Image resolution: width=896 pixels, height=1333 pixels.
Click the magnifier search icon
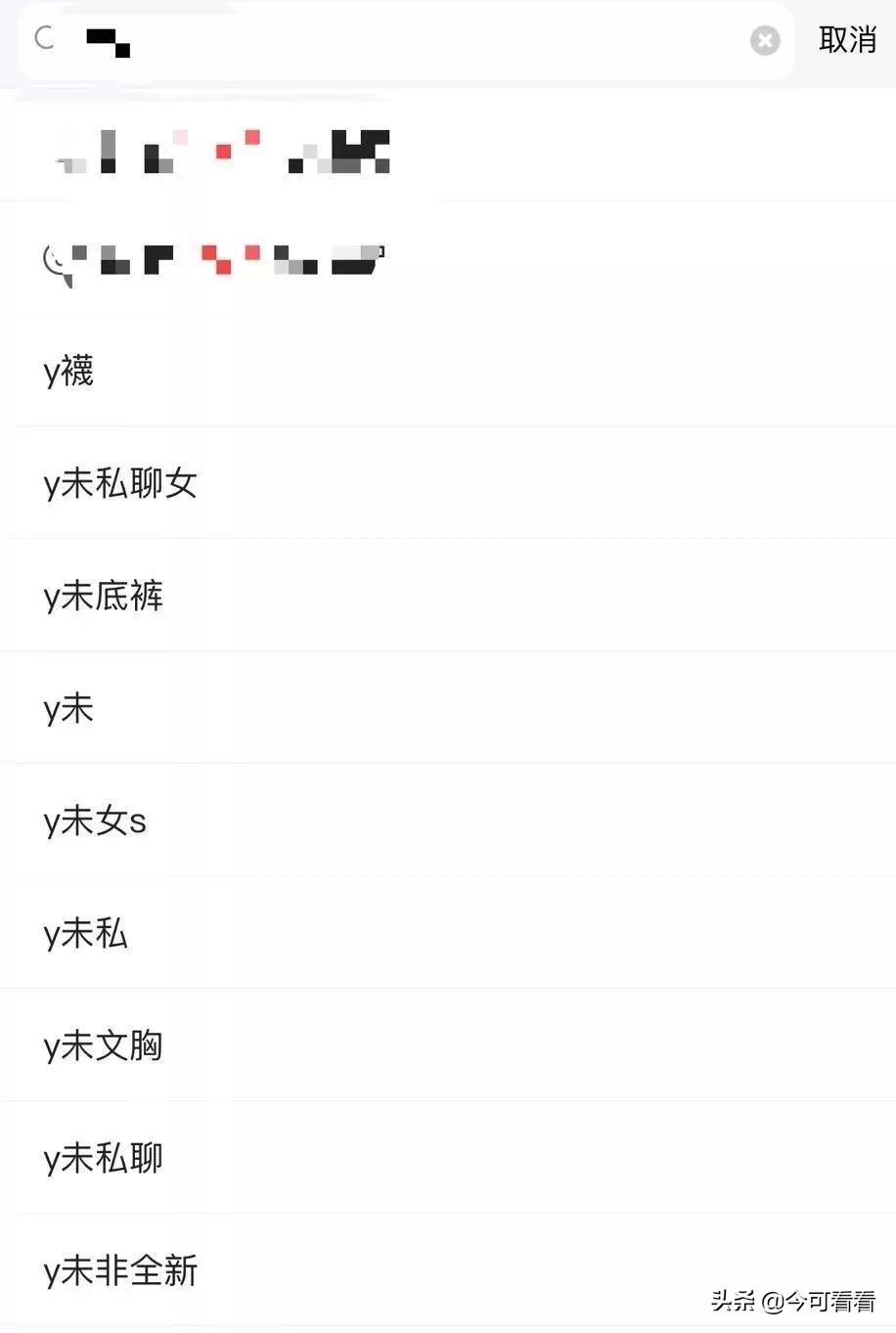coord(44,40)
